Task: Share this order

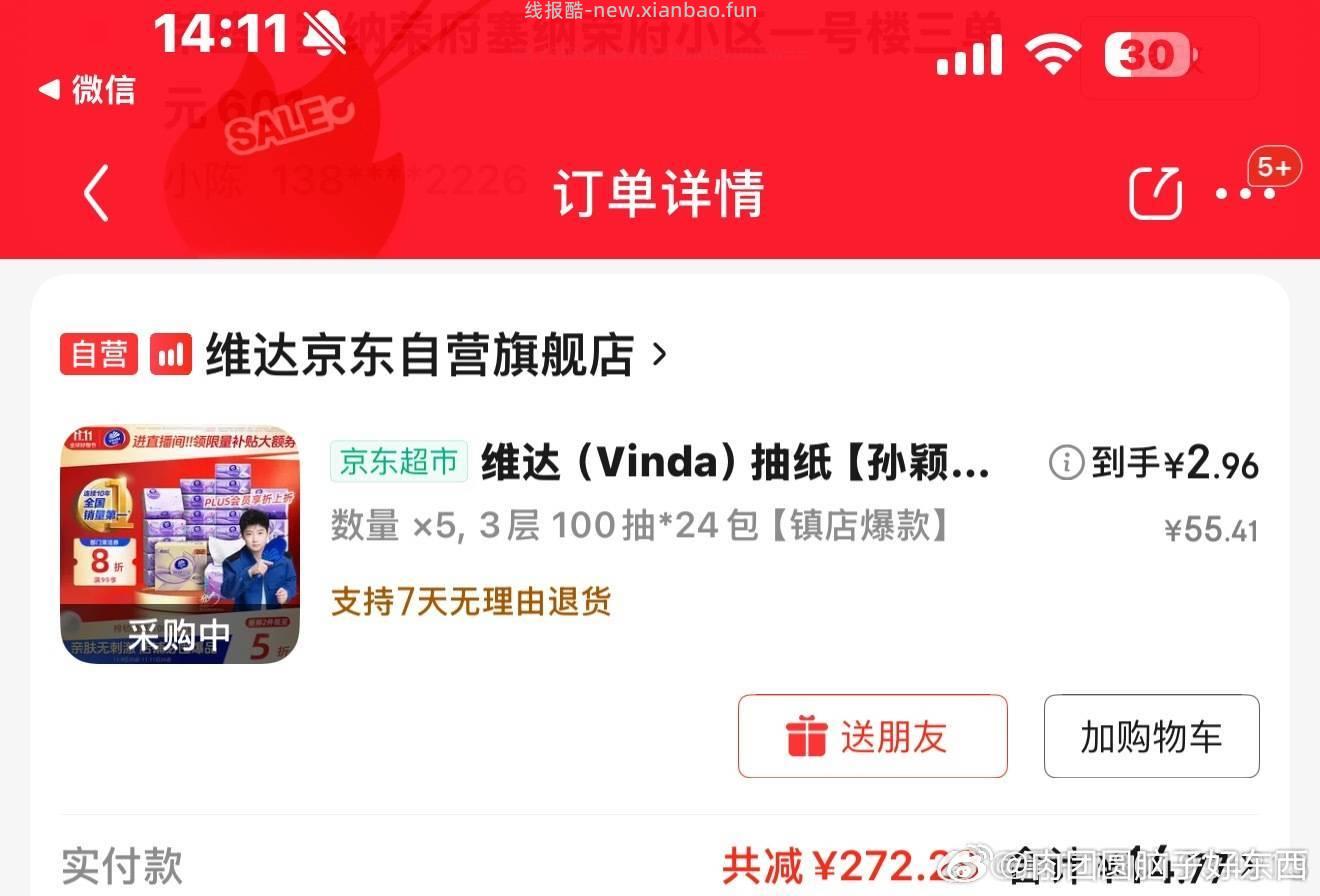Action: click(x=1155, y=192)
